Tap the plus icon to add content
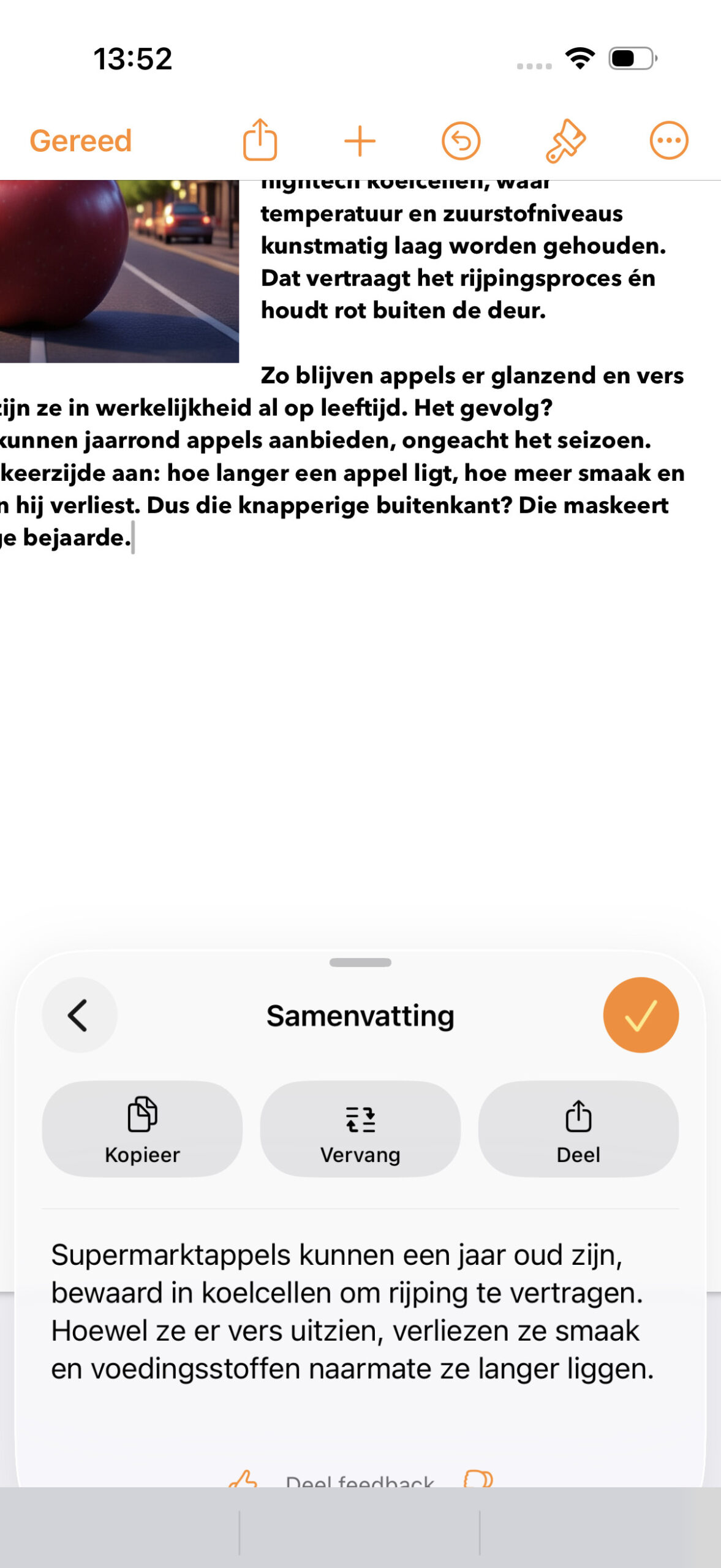 click(360, 139)
